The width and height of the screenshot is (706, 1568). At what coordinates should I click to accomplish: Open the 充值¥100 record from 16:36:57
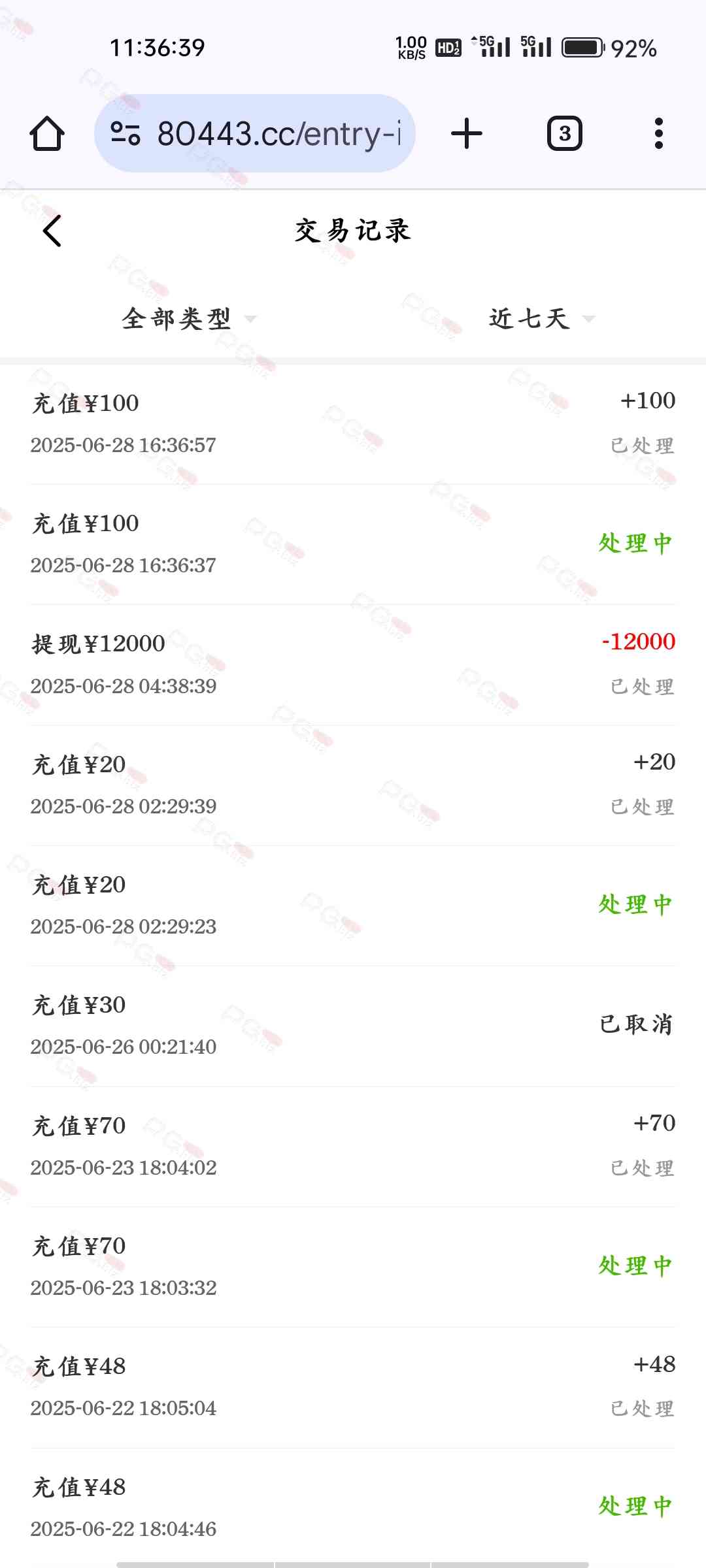353,423
